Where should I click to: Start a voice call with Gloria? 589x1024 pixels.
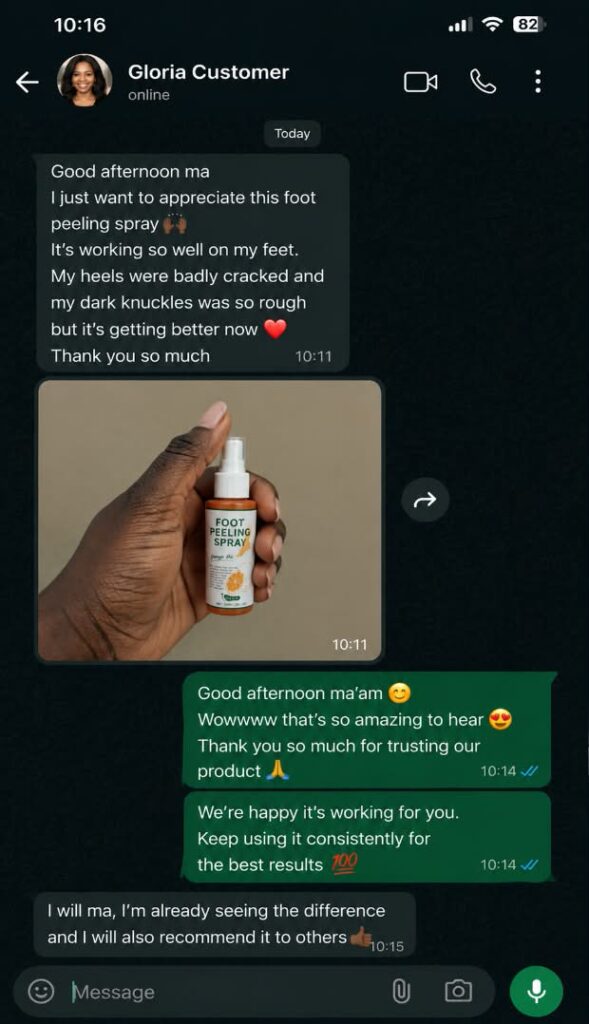click(483, 82)
